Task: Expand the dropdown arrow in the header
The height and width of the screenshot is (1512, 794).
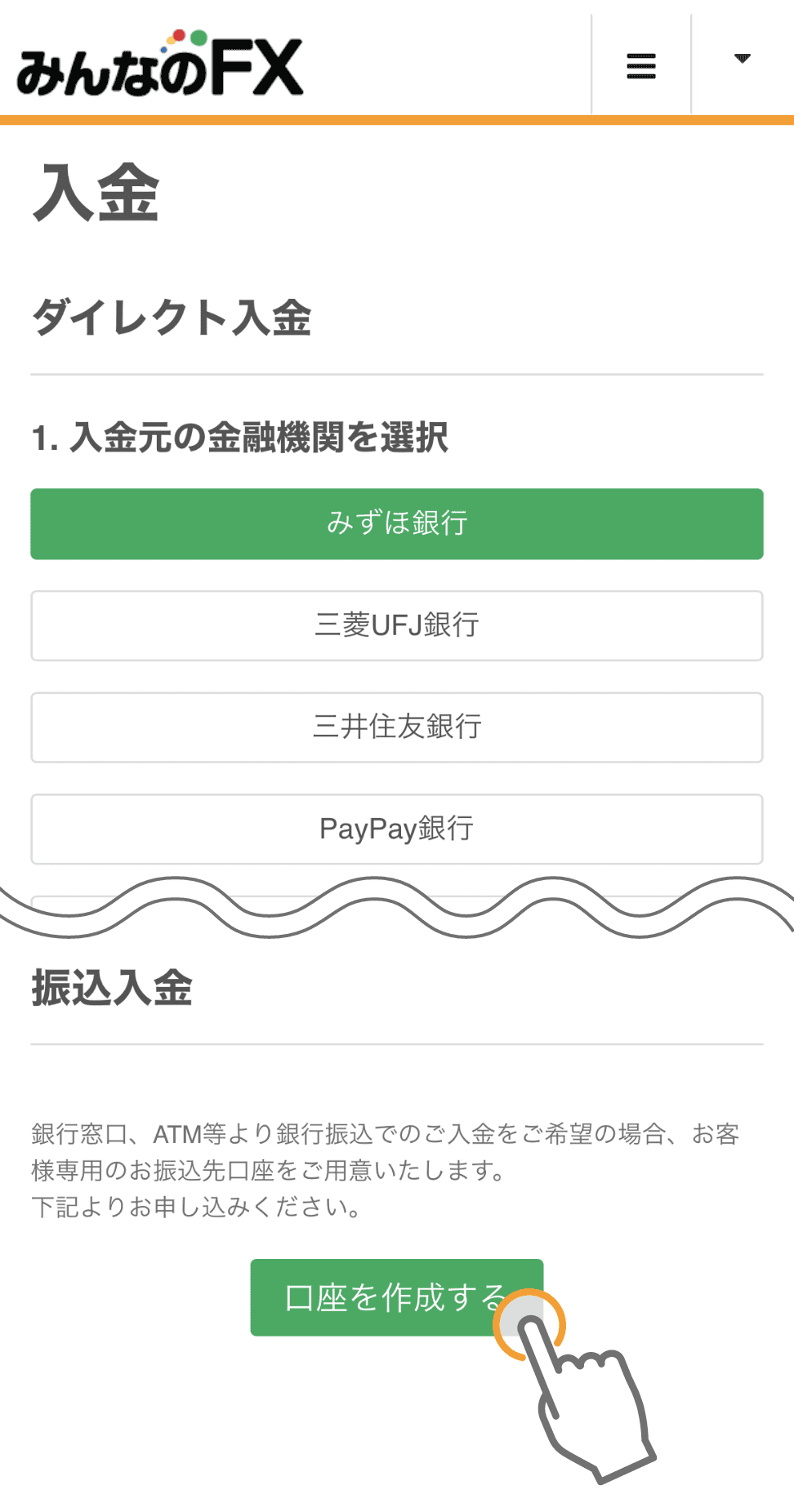Action: pos(742,59)
